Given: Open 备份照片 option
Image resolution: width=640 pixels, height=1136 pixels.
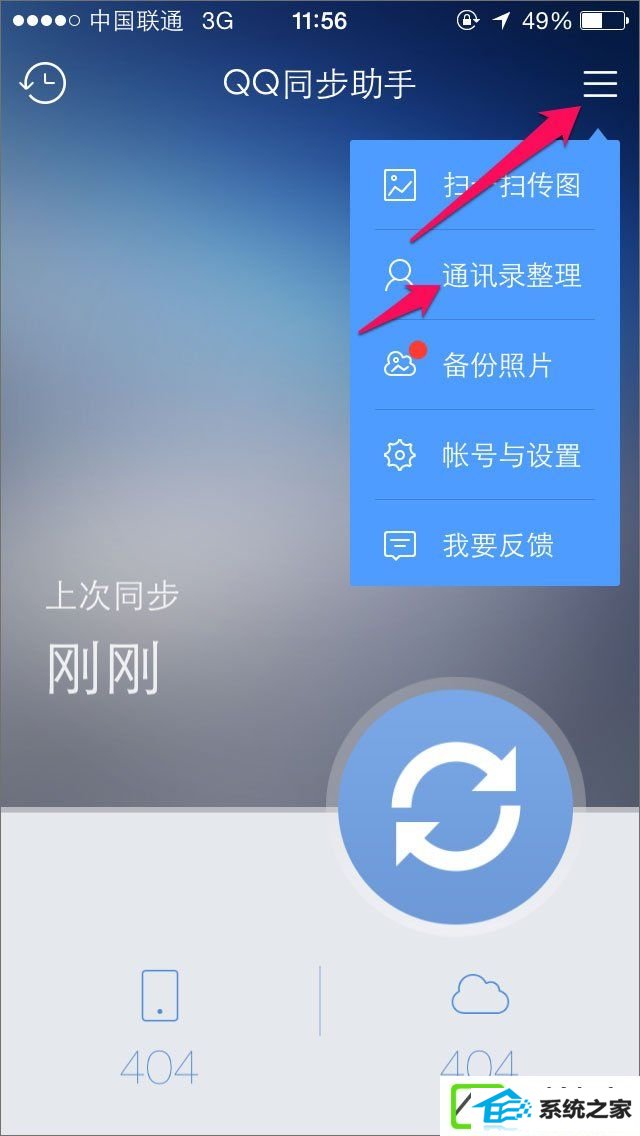Looking at the screenshot, I should tap(485, 365).
